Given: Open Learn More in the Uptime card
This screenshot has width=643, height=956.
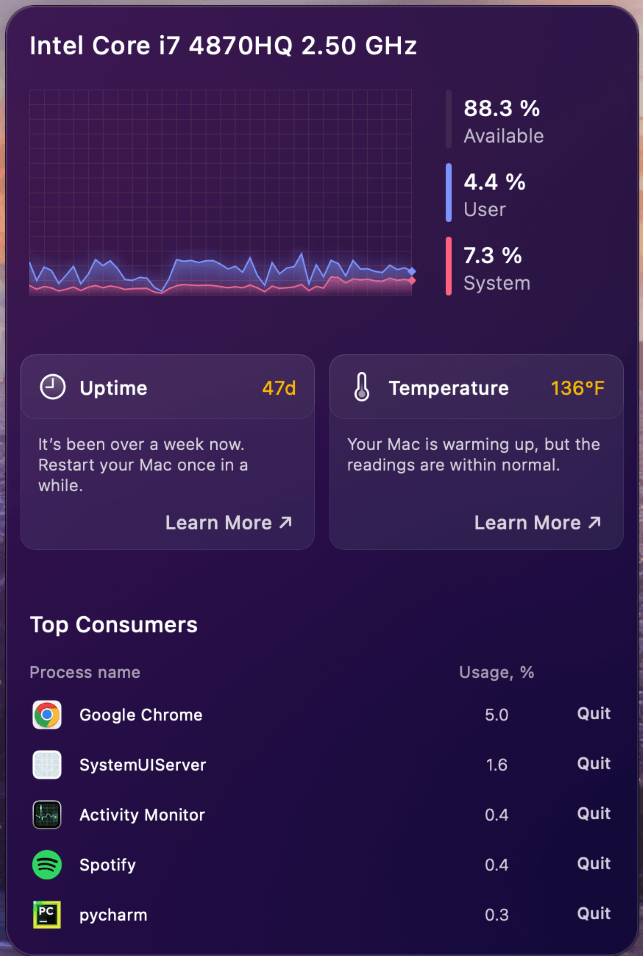Looking at the screenshot, I should pyautogui.click(x=228, y=523).
